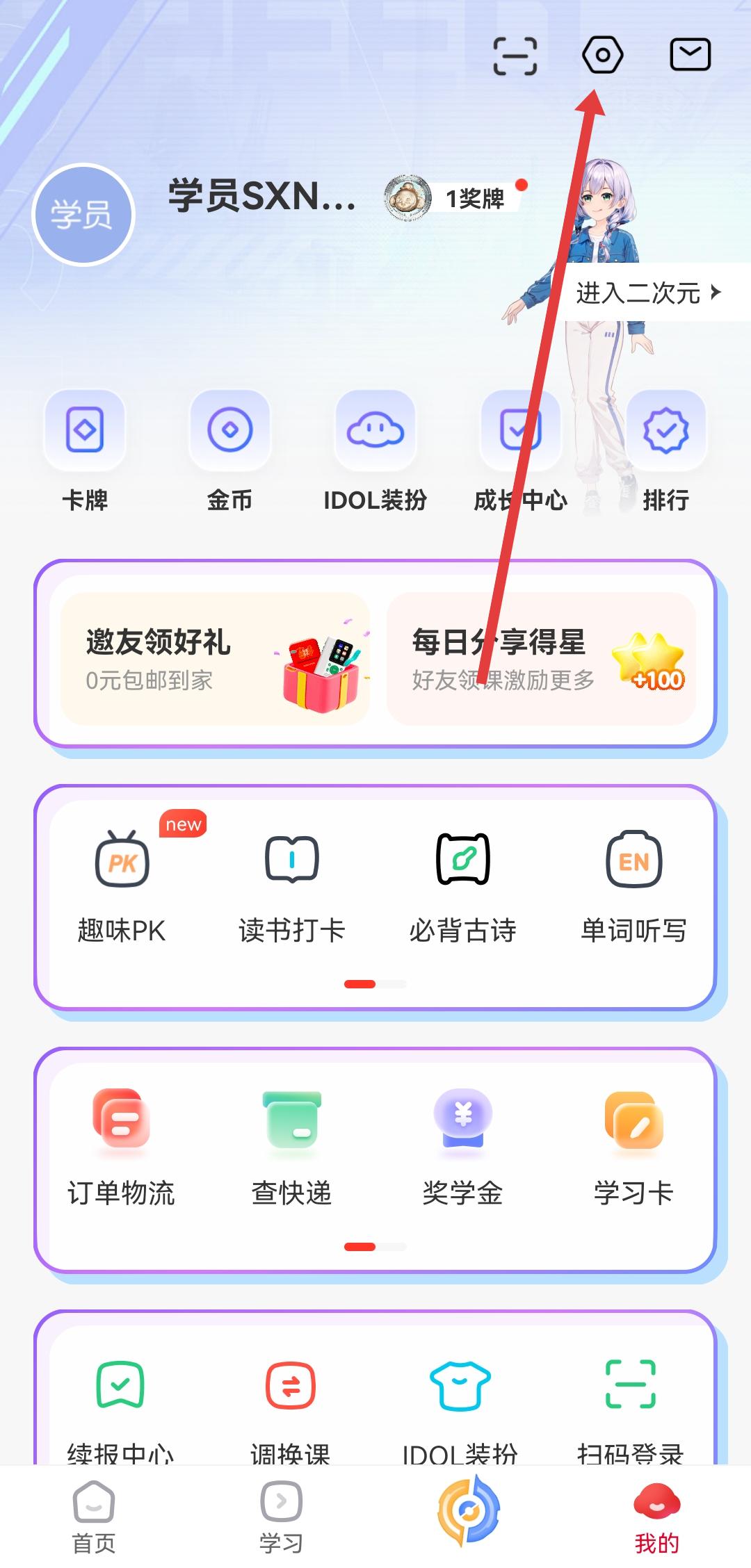This screenshot has width=751, height=1568.
Task: Open the messages envelope icon
Action: click(x=690, y=56)
